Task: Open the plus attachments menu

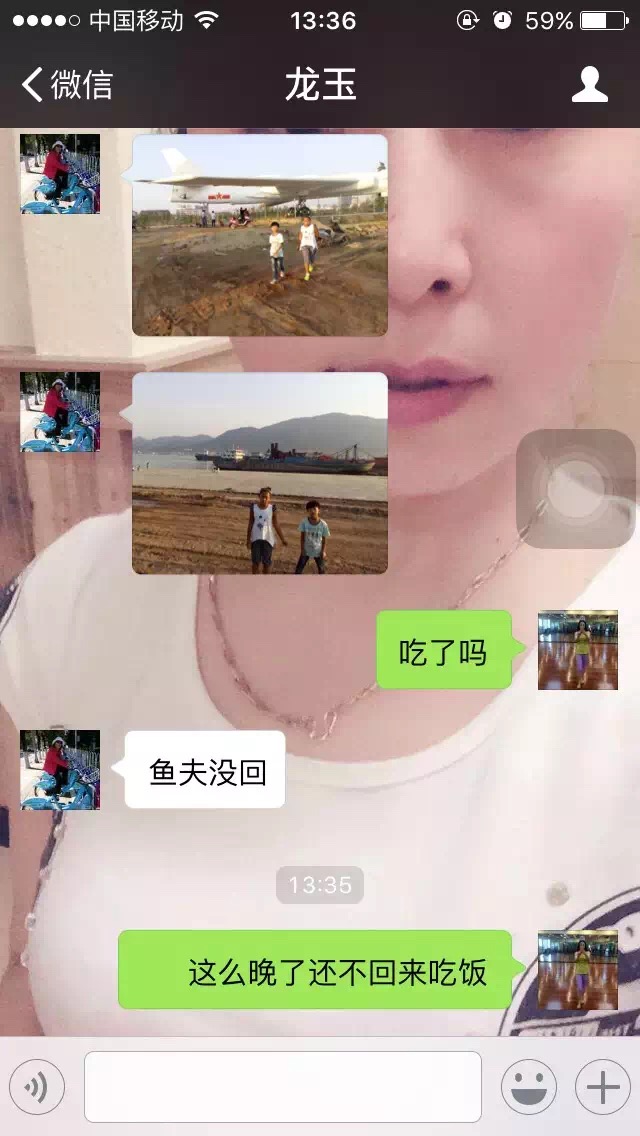Action: [x=602, y=1087]
